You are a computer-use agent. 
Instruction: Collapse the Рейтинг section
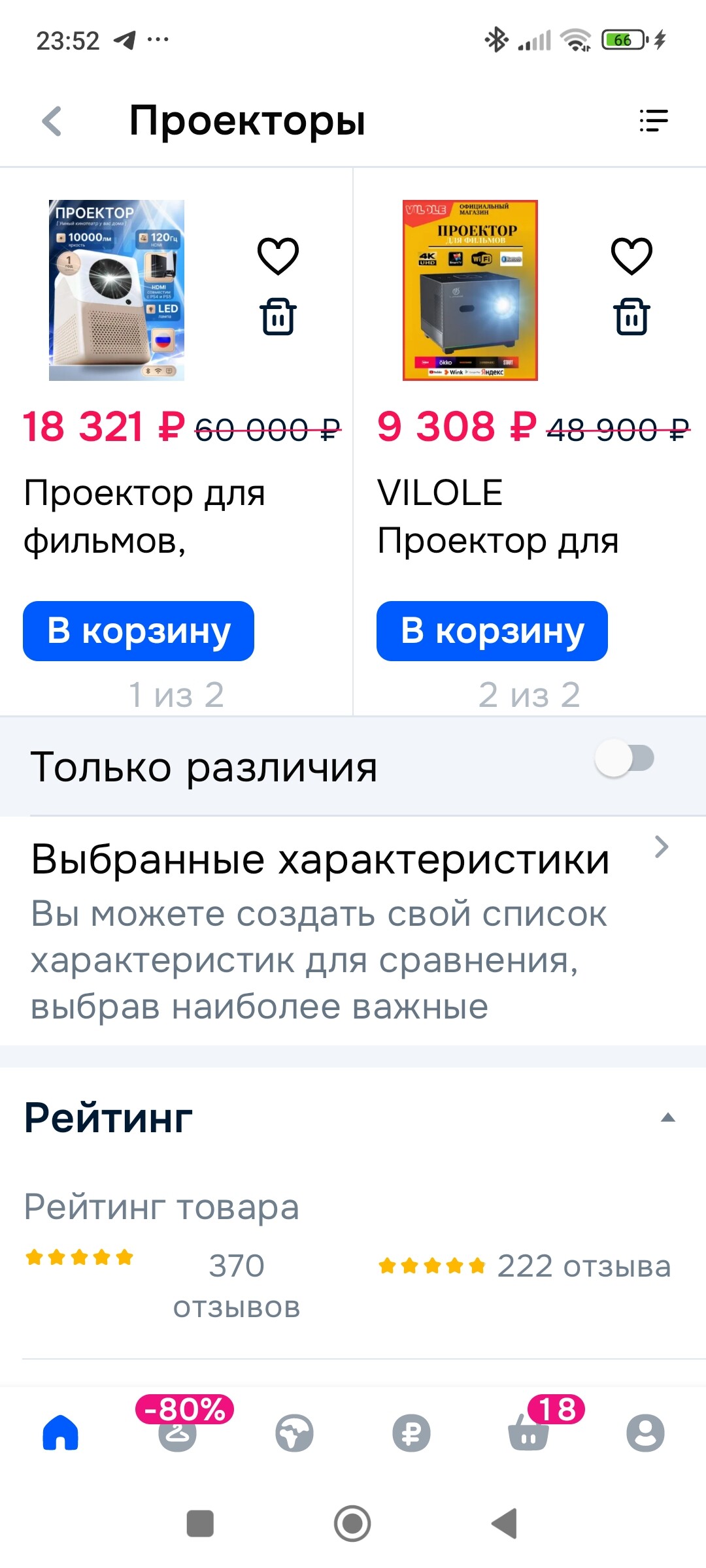(x=667, y=1117)
